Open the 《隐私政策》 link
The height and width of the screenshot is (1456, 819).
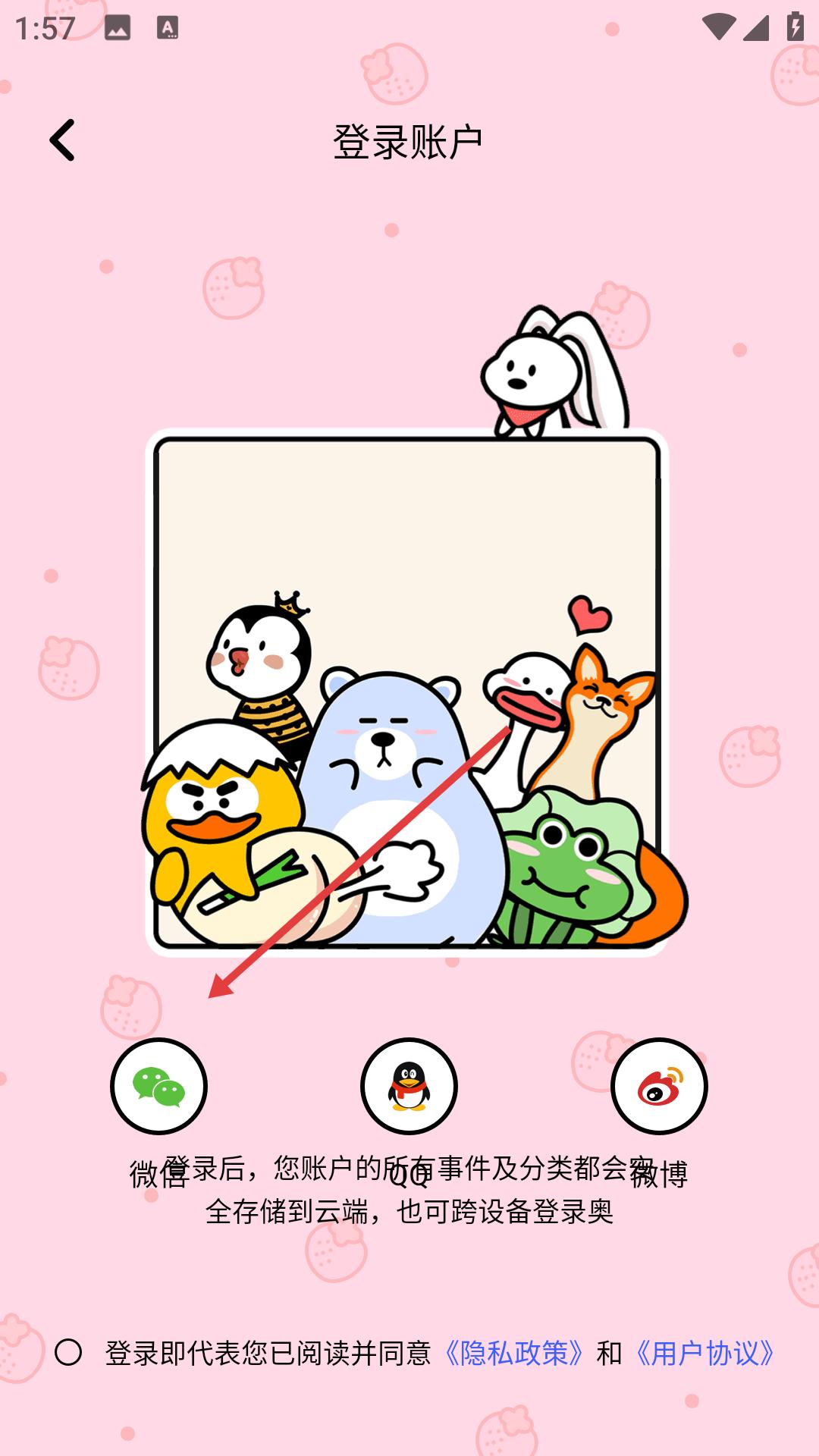tap(514, 1353)
